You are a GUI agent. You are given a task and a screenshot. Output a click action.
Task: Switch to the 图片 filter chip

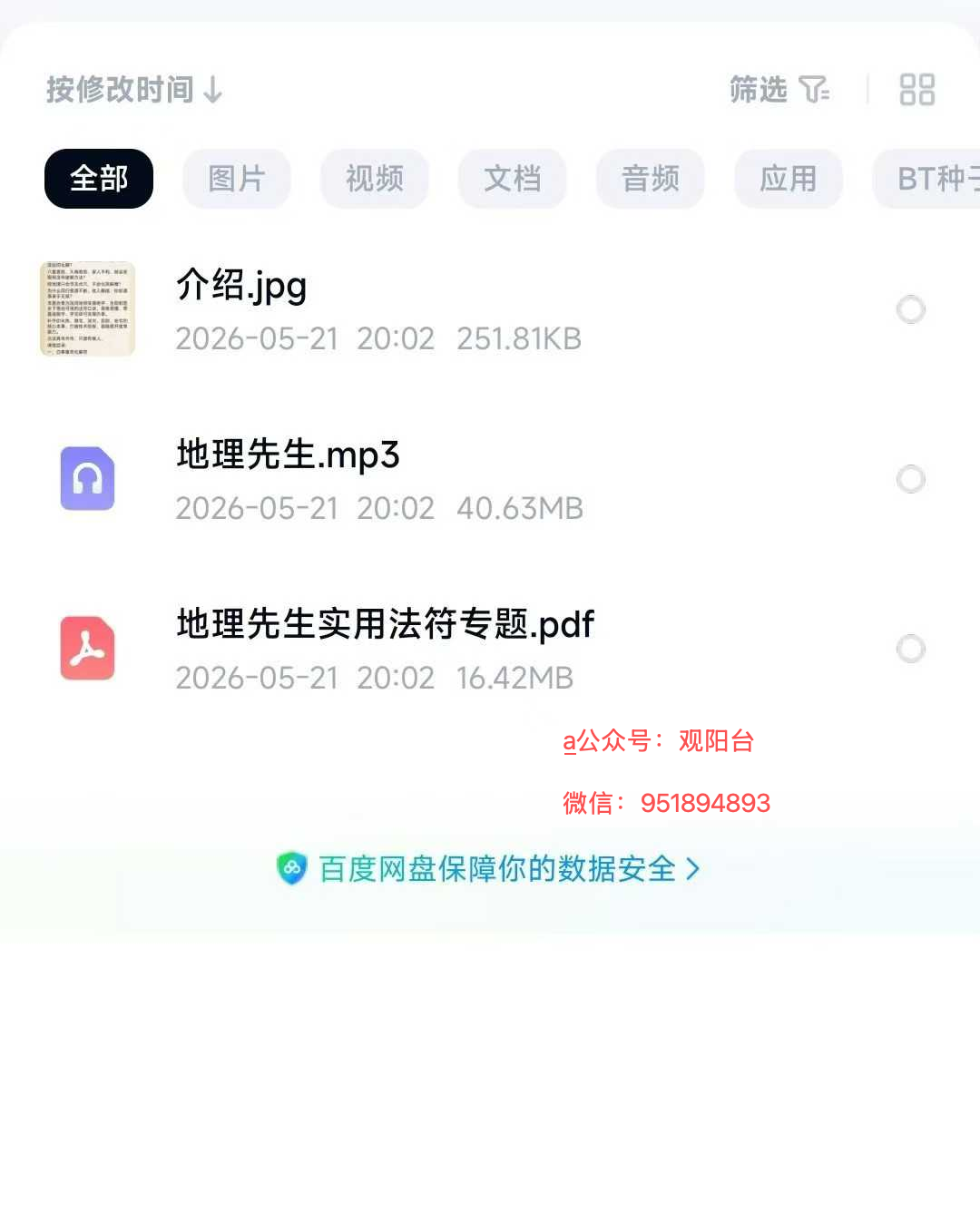coord(237,179)
